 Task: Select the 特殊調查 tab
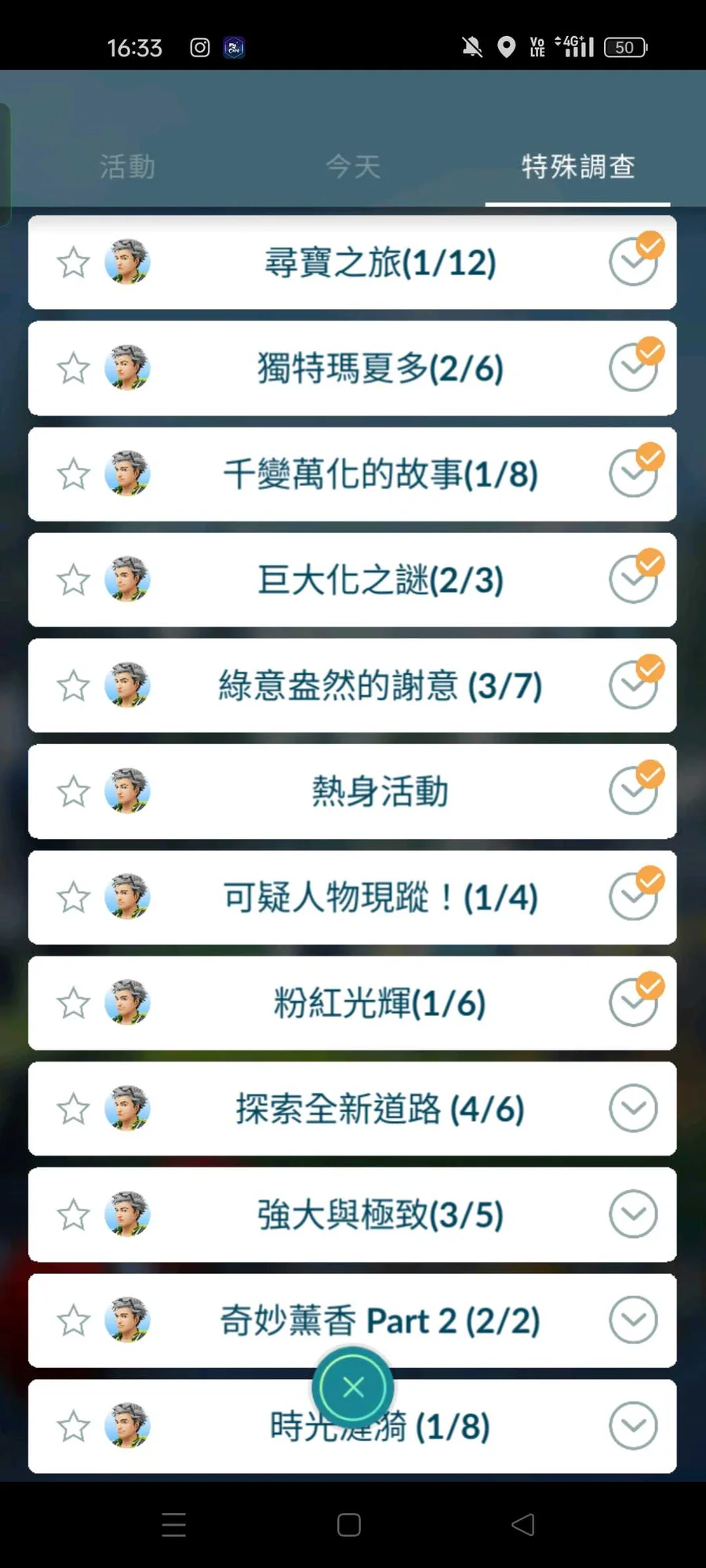(x=578, y=166)
